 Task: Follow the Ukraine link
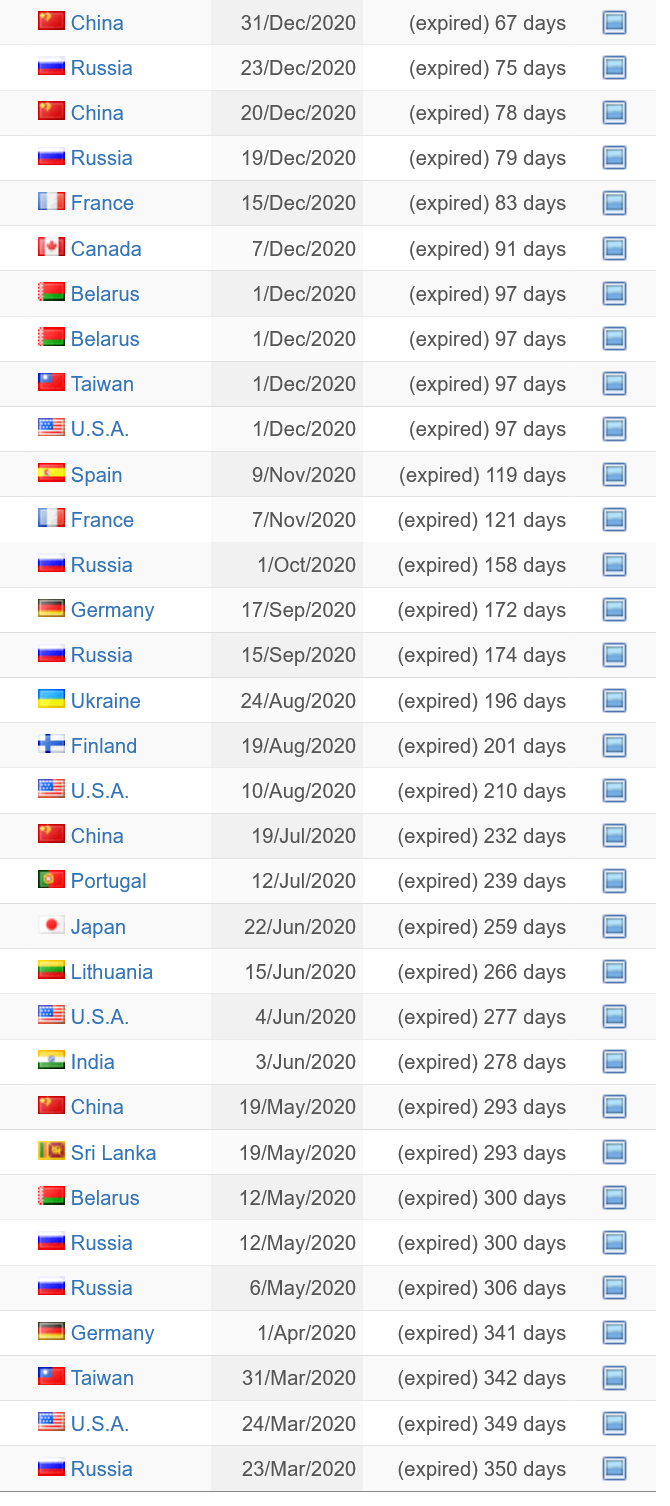tap(105, 701)
